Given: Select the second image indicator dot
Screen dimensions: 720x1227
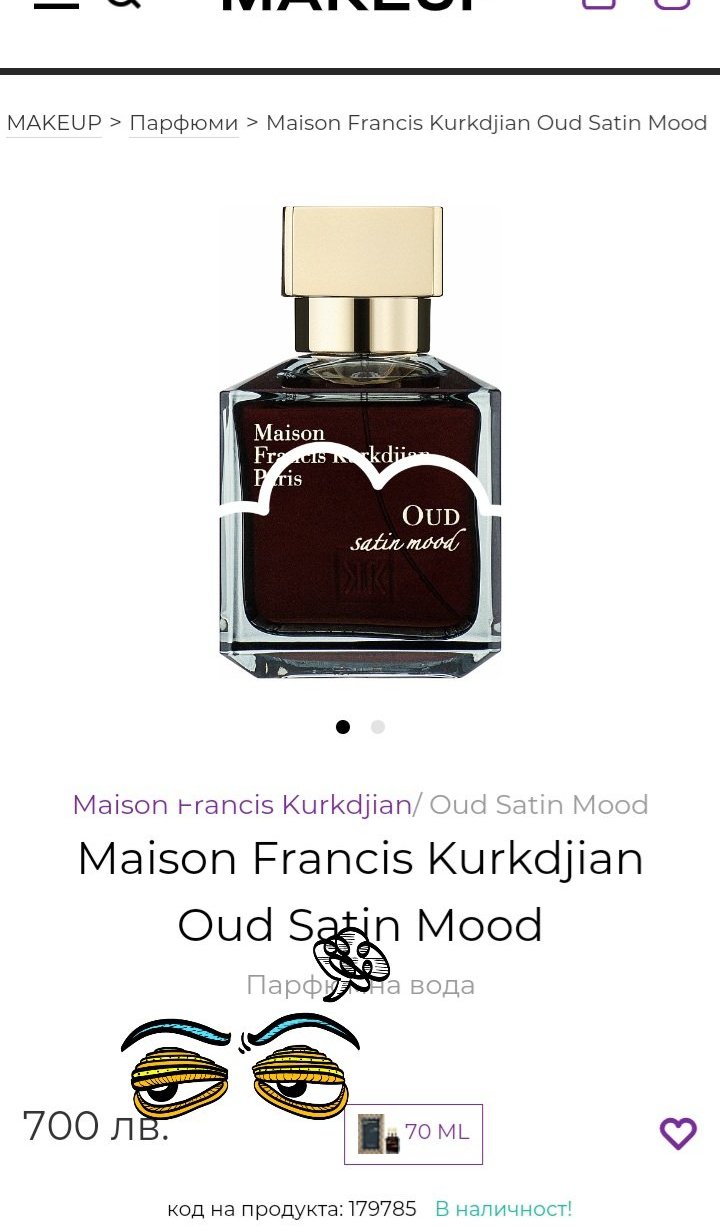Looking at the screenshot, I should (x=378, y=727).
